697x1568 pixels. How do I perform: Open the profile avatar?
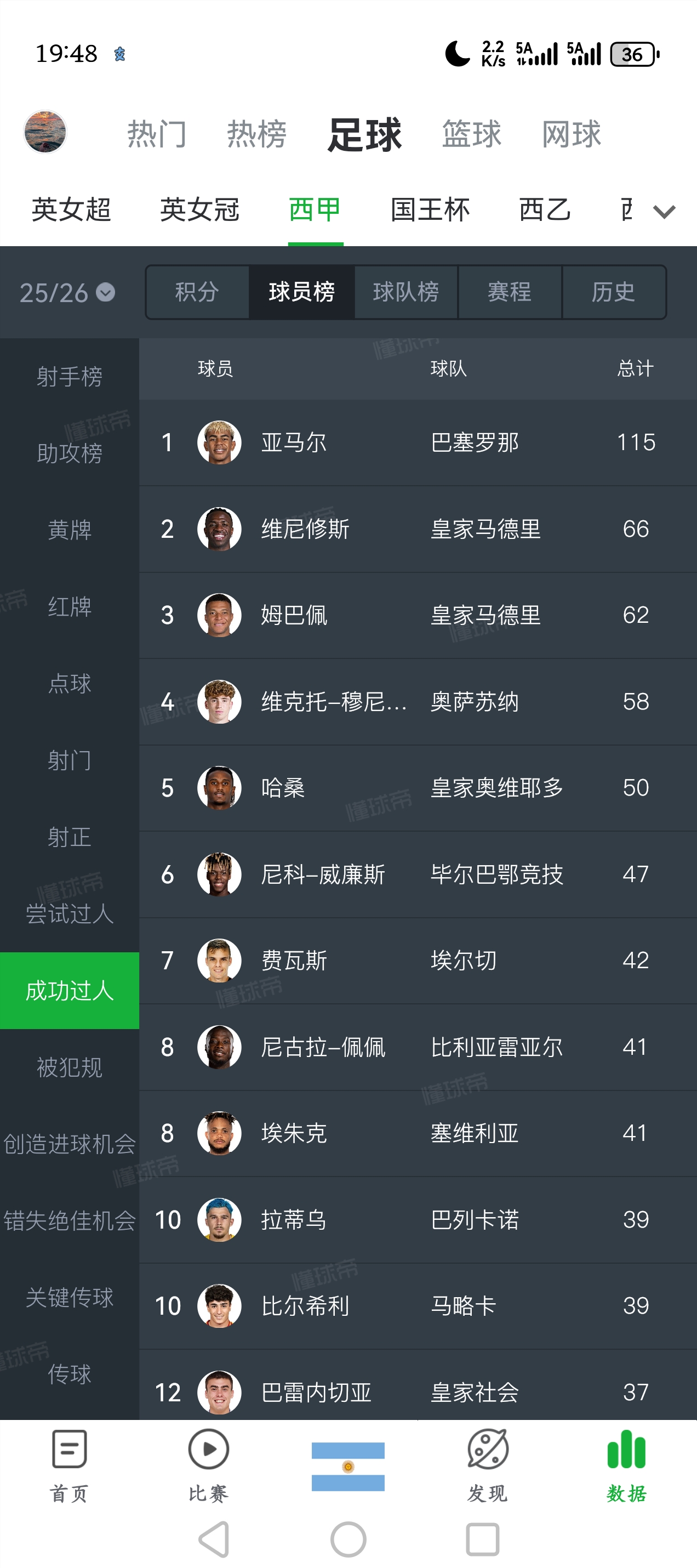click(x=45, y=132)
